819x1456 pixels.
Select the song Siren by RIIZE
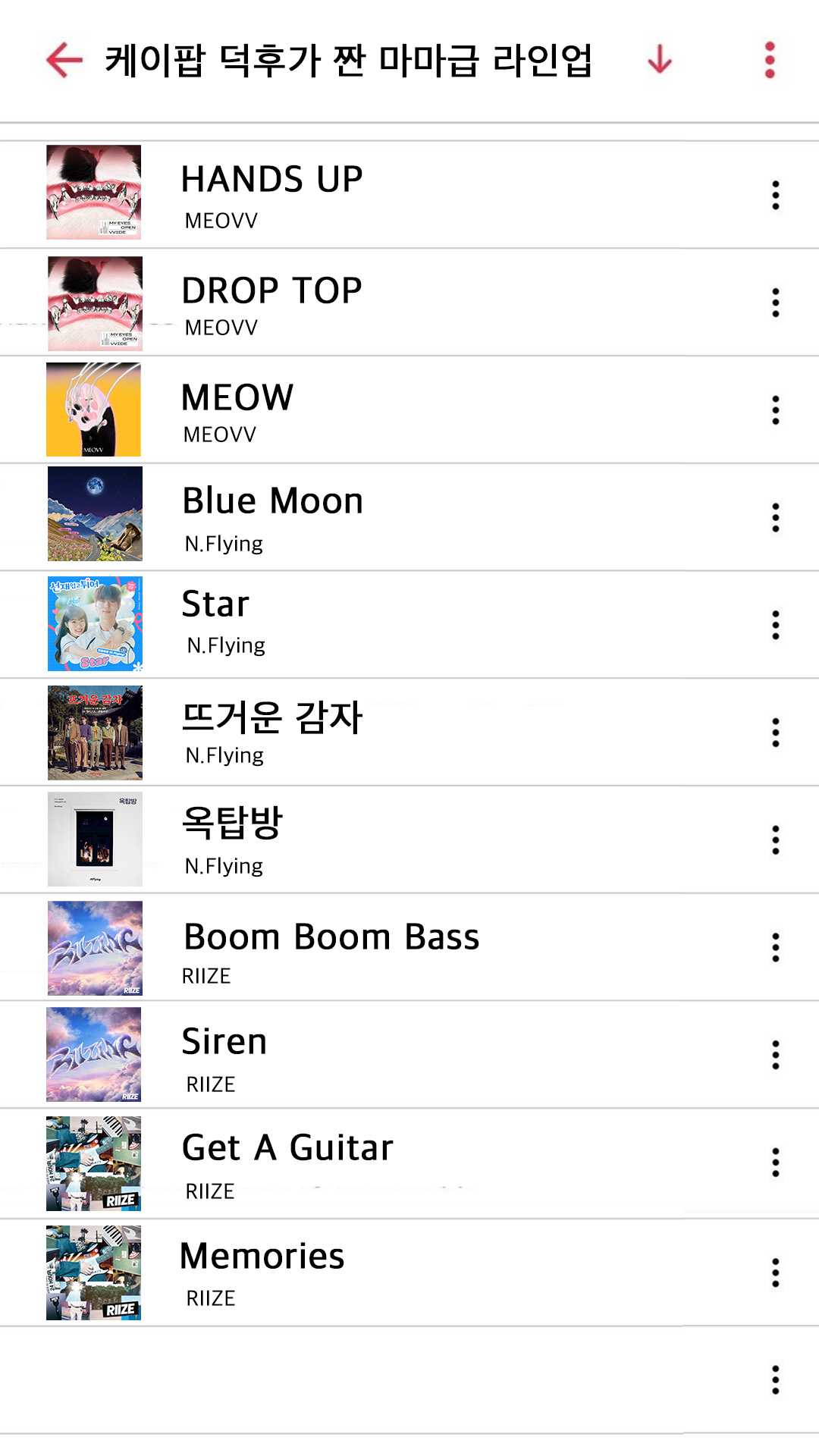[x=224, y=1042]
